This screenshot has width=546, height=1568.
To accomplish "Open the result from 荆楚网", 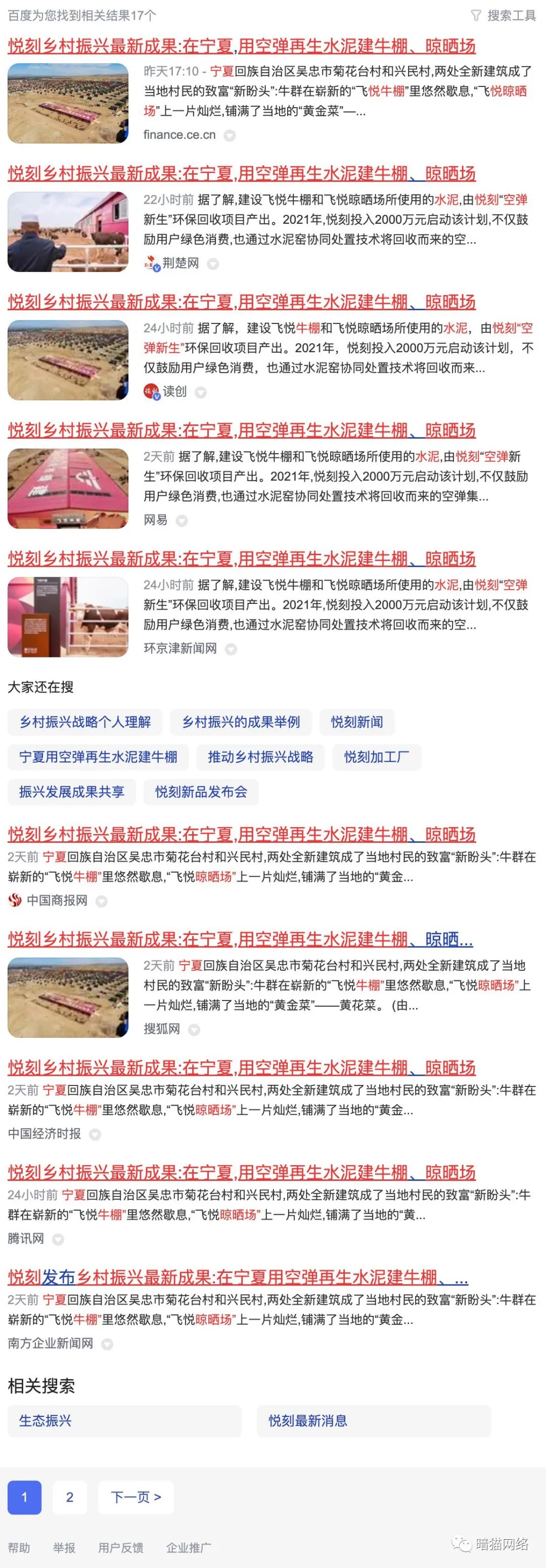I will [x=241, y=173].
